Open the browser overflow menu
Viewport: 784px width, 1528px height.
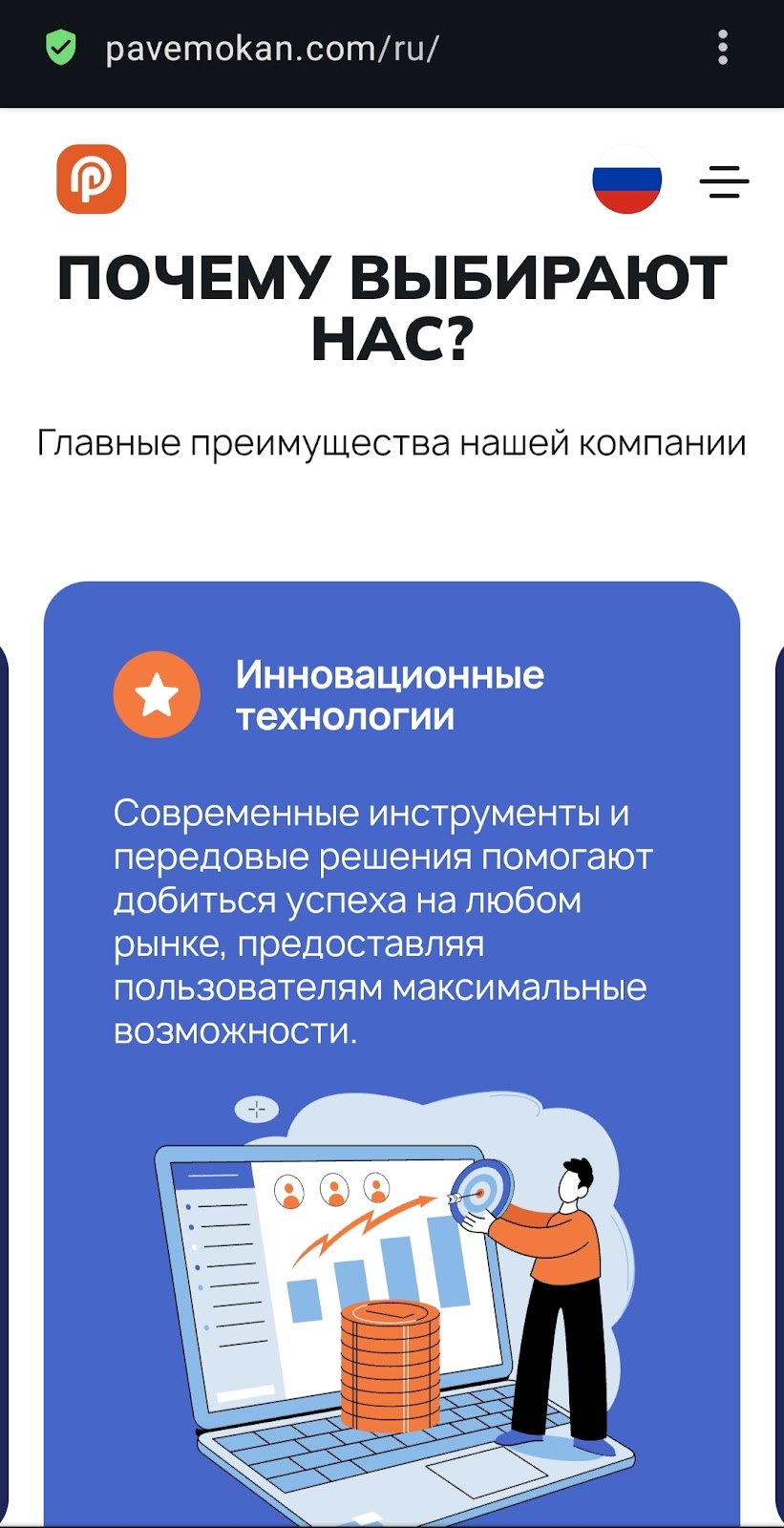pyautogui.click(x=723, y=48)
